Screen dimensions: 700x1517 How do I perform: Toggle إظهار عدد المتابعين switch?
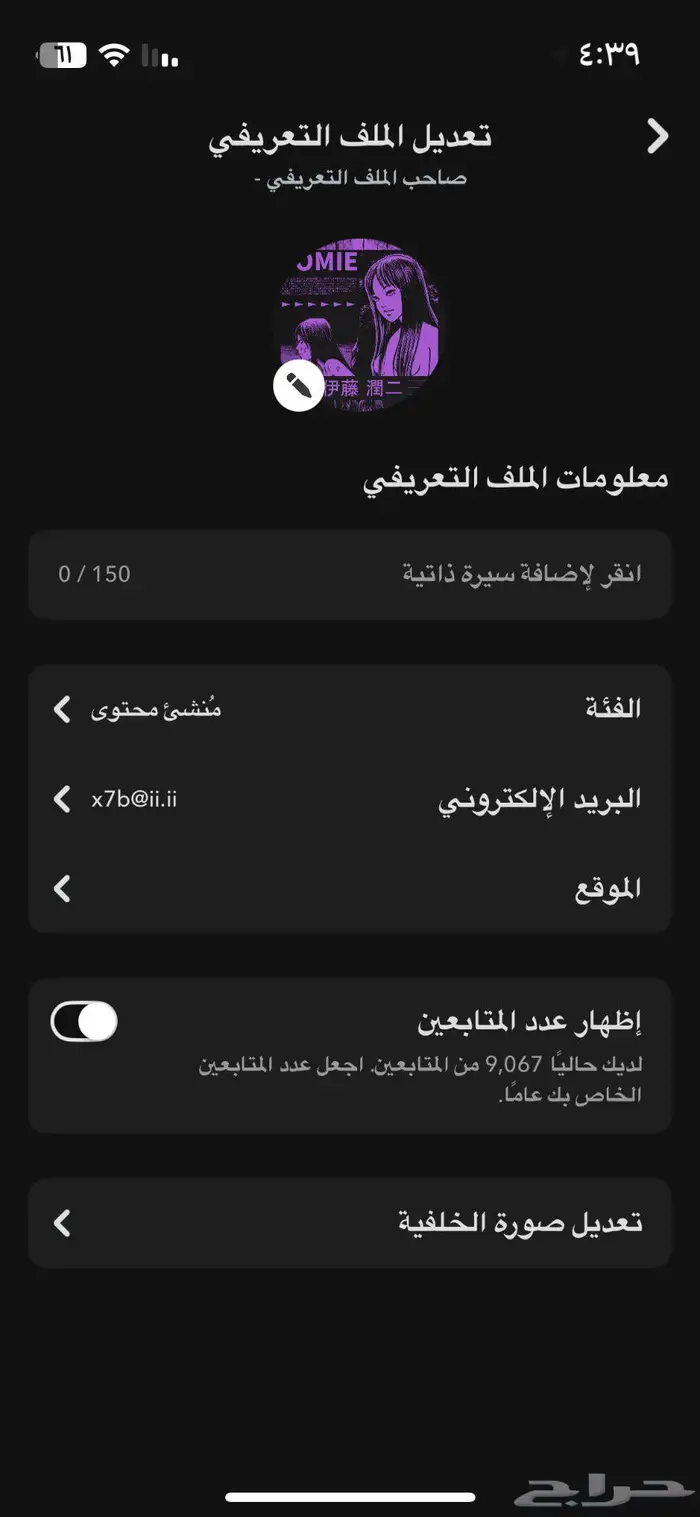[85, 1021]
